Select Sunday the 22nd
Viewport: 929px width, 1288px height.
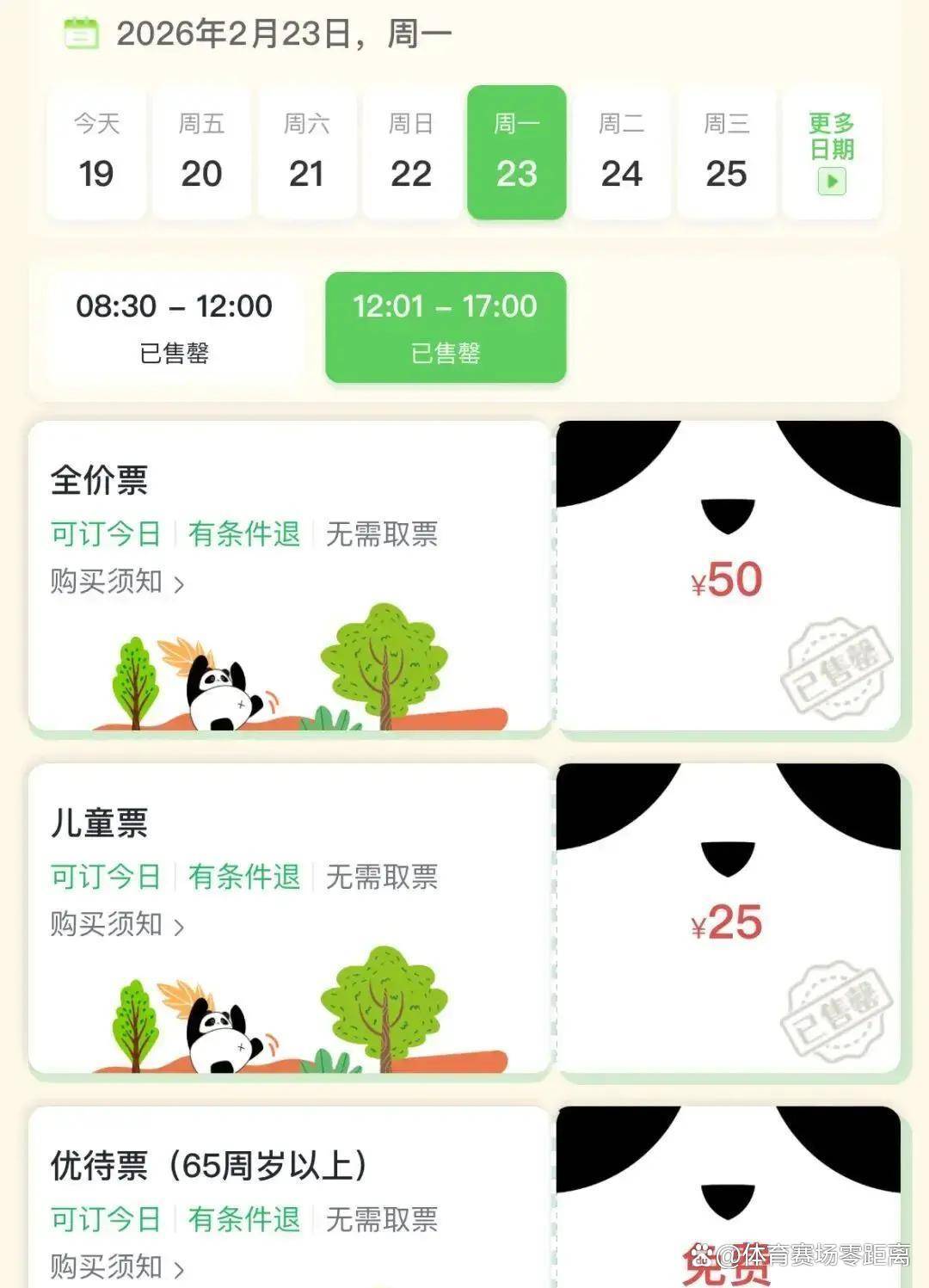411,152
